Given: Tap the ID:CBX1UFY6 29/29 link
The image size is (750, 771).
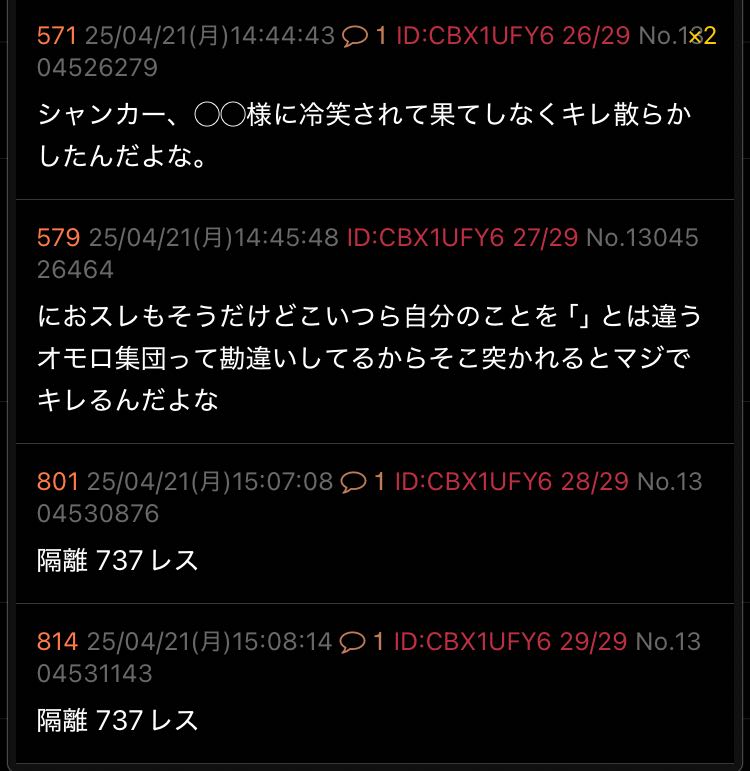Looking at the screenshot, I should point(511,641).
